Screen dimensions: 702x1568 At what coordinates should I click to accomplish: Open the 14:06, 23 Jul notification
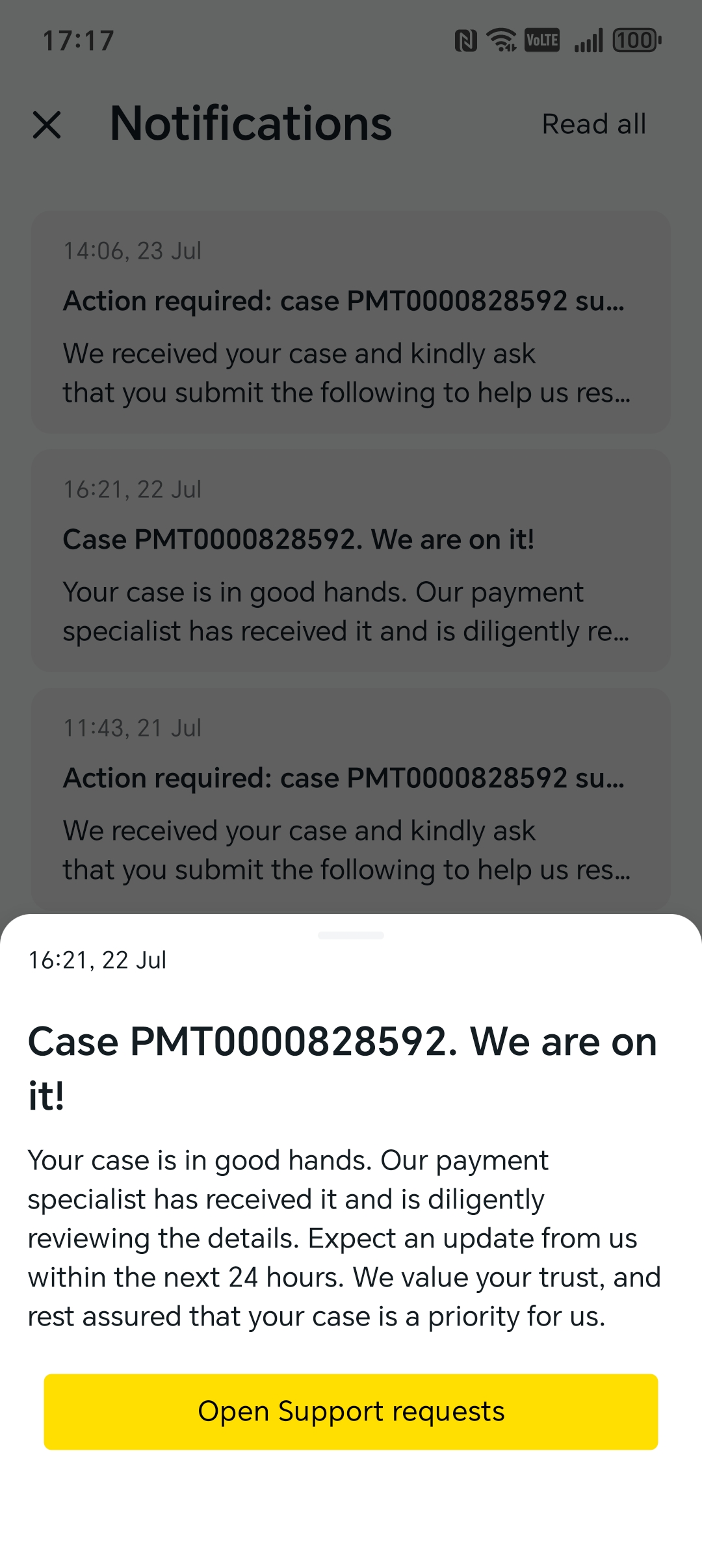[x=351, y=322]
